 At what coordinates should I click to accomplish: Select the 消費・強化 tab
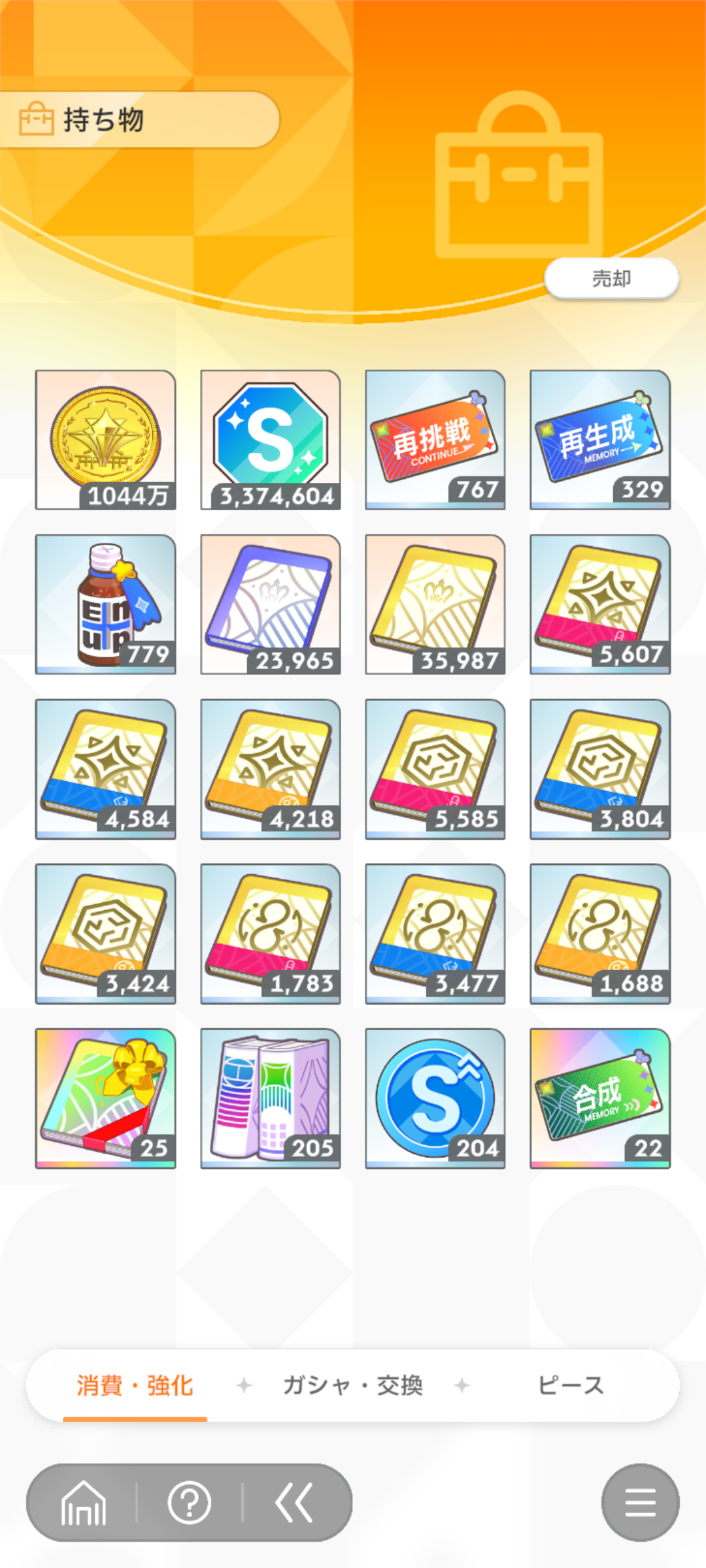(135, 1385)
